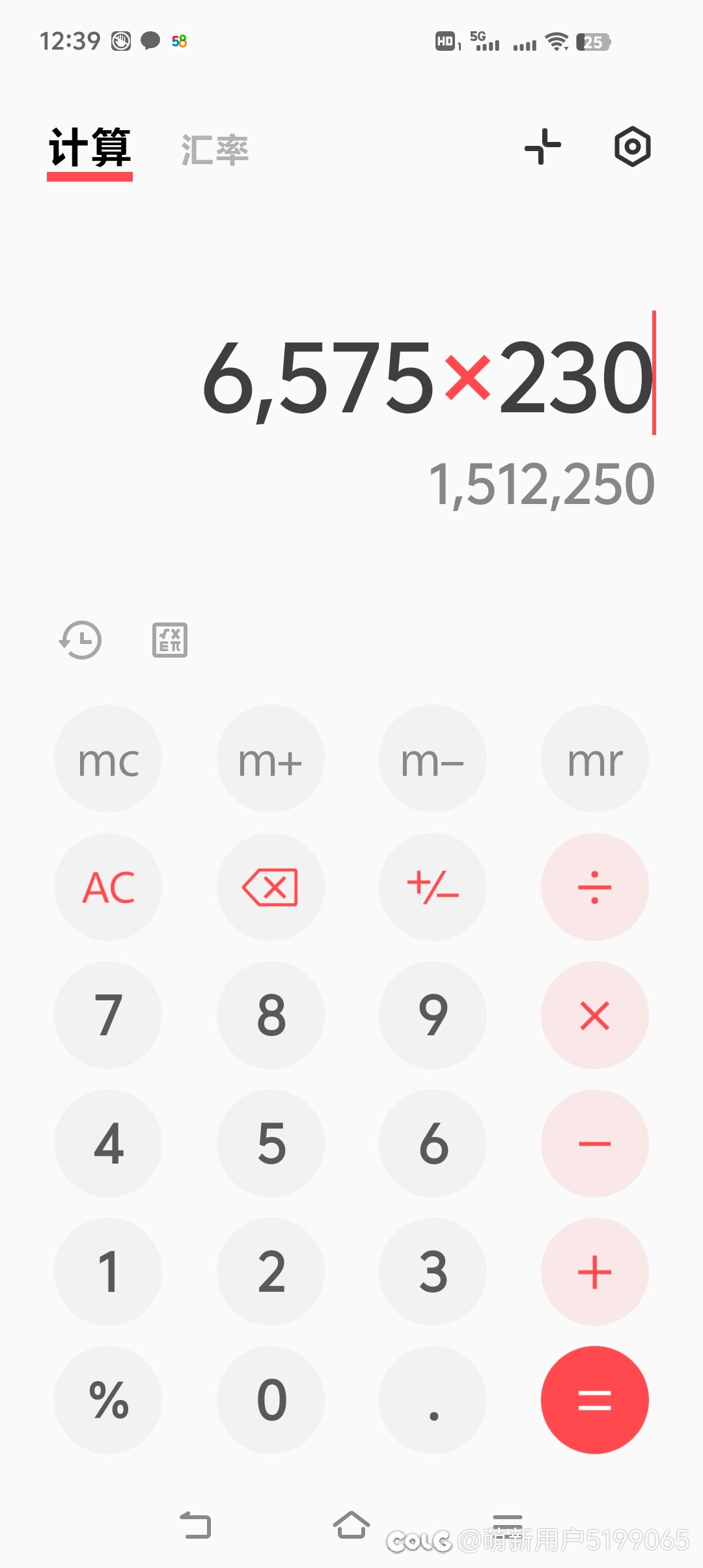Tap the minus operator key

[595, 1143]
